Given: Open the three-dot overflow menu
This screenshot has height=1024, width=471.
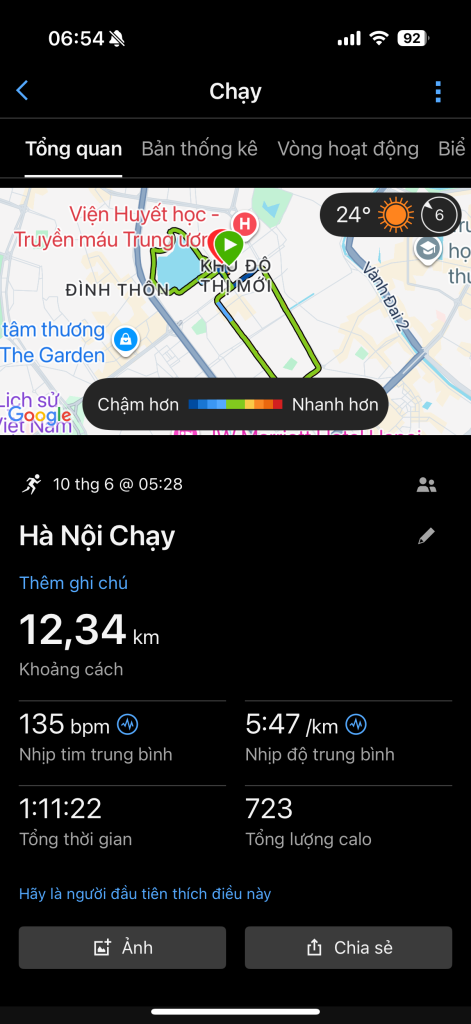Looking at the screenshot, I should 438,91.
